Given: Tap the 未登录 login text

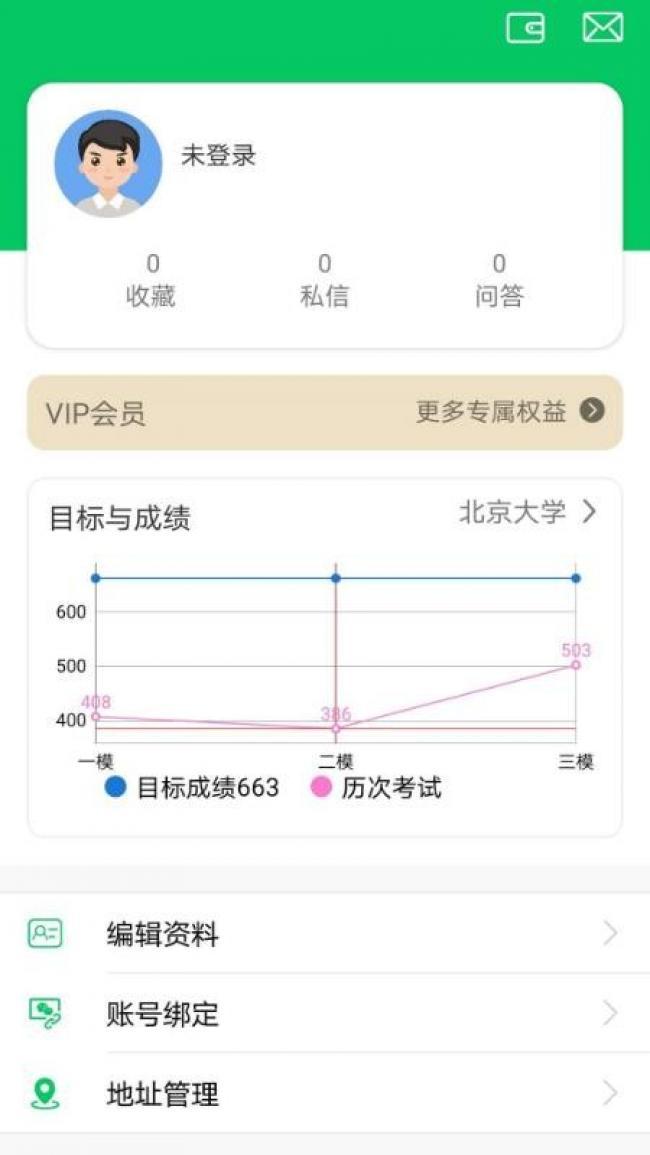Looking at the screenshot, I should point(219,156).
